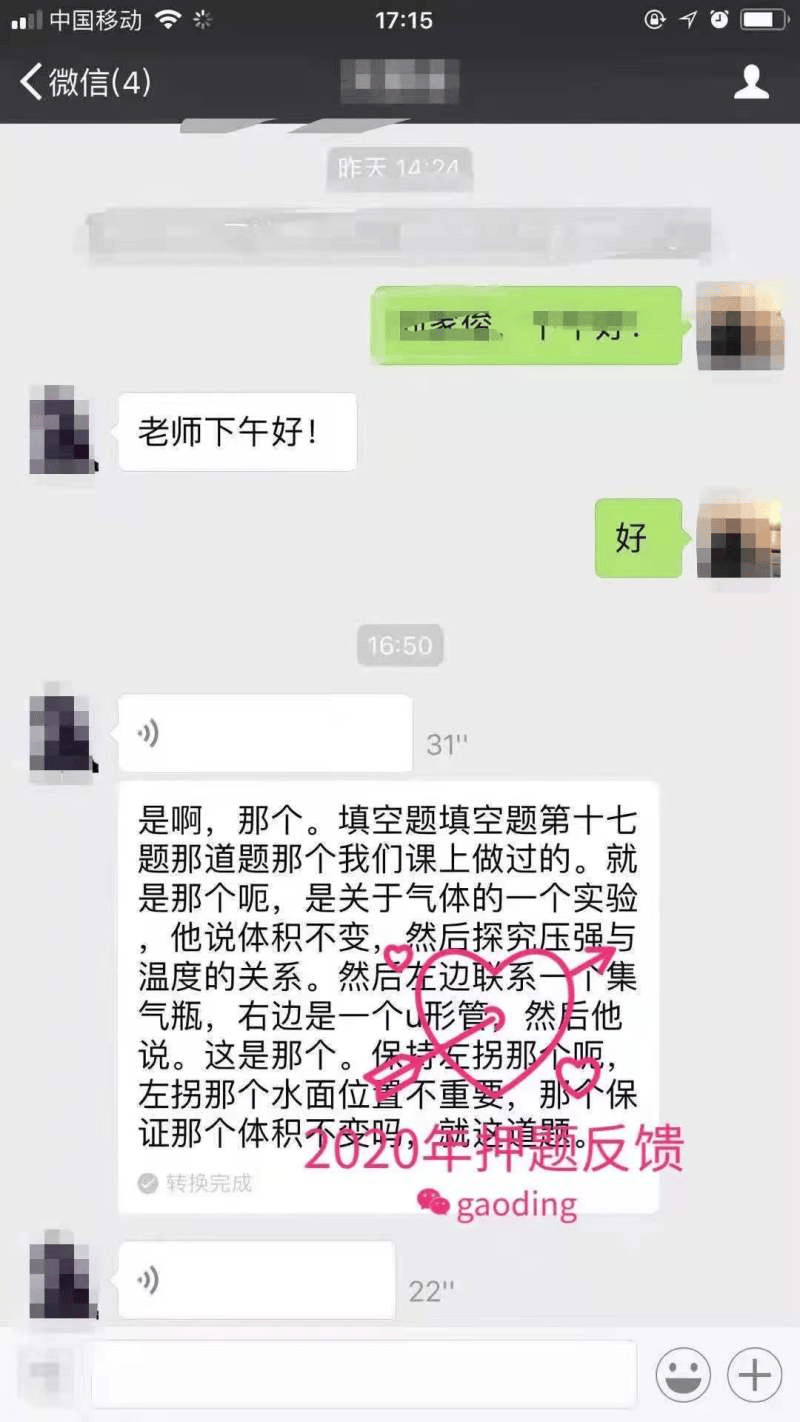This screenshot has height=1422, width=800.
Task: Open your own avatar beside the 好 message
Action: coord(739,536)
